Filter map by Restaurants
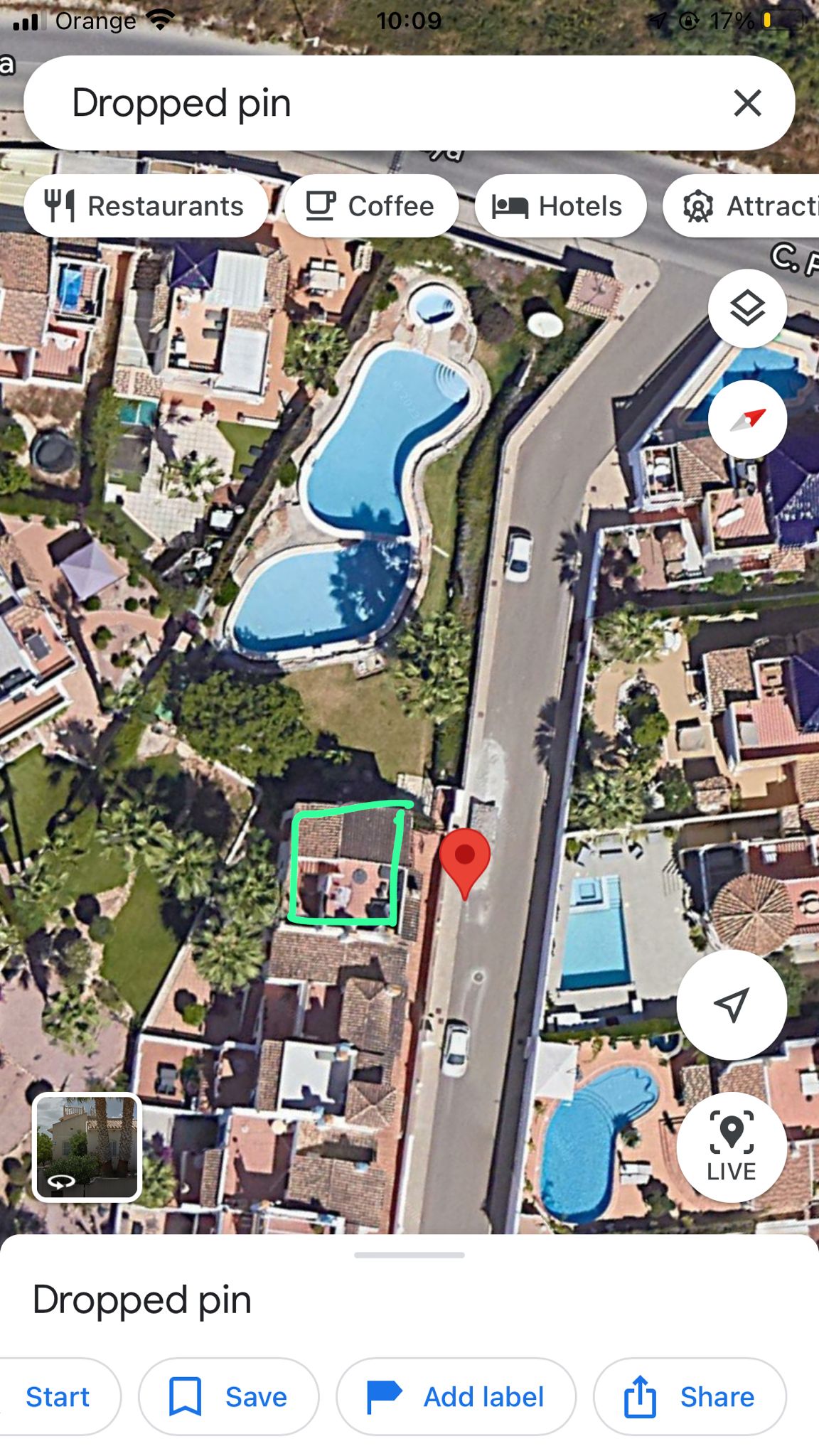 pyautogui.click(x=146, y=206)
